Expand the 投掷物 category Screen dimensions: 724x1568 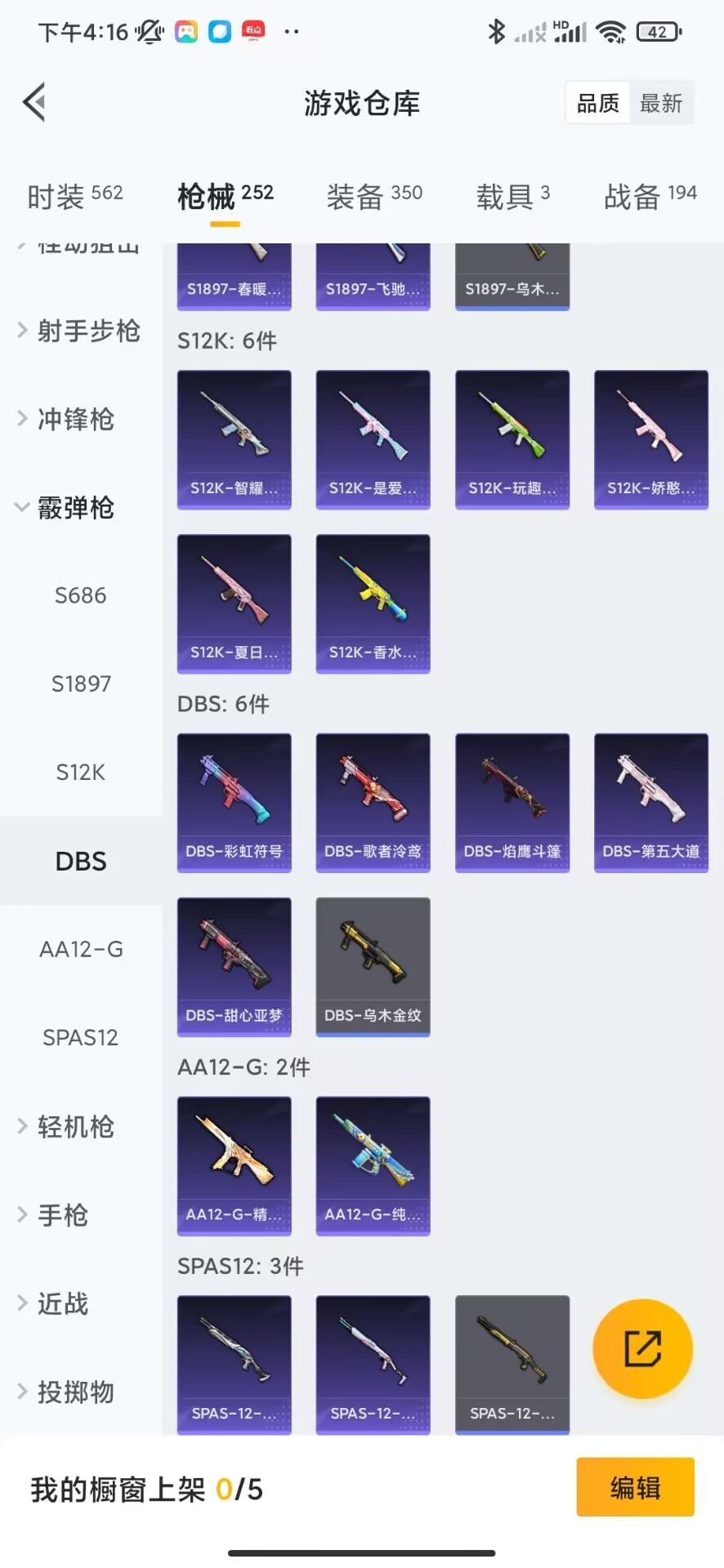75,1392
